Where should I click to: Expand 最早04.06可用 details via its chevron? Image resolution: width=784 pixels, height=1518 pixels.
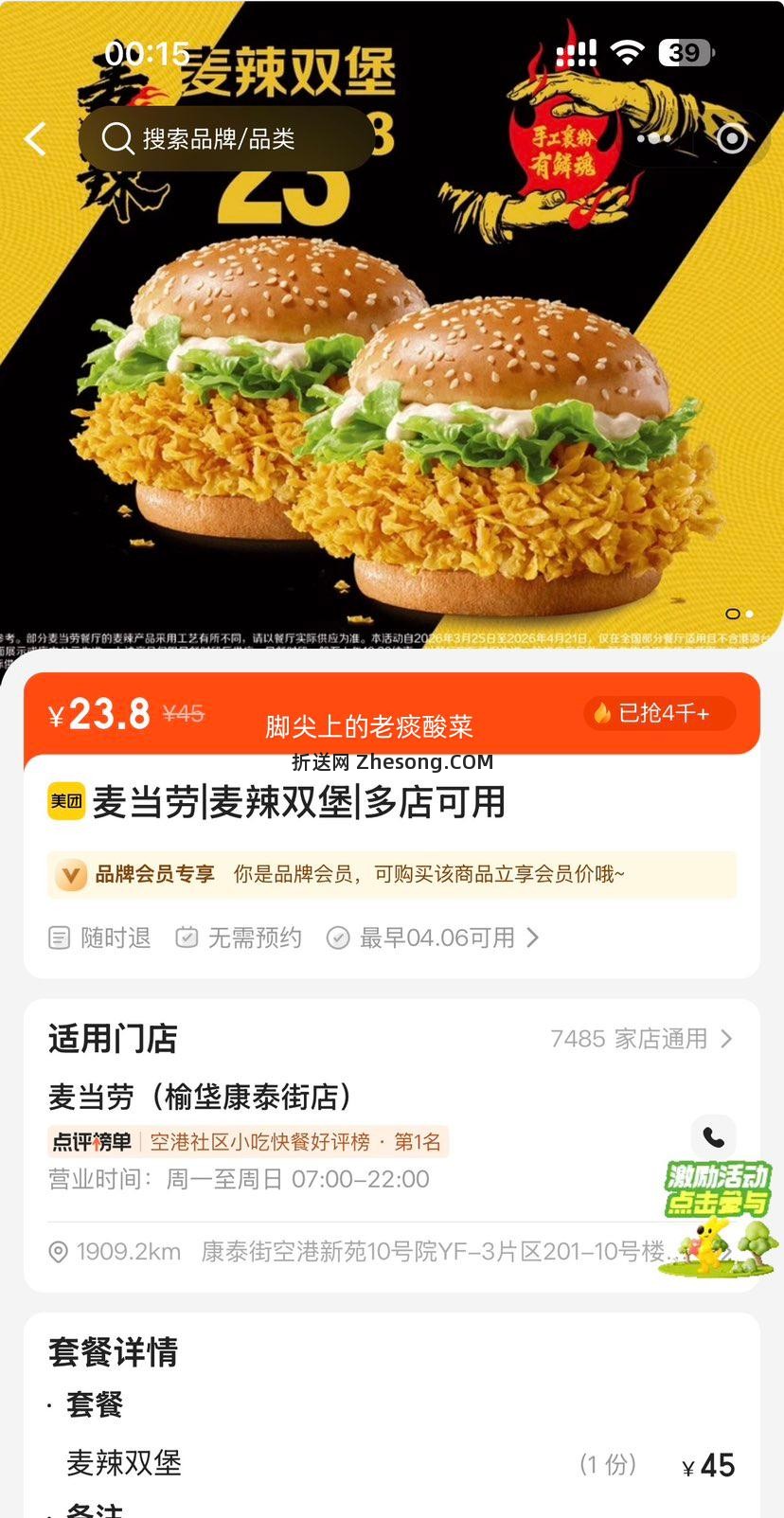pyautogui.click(x=532, y=938)
